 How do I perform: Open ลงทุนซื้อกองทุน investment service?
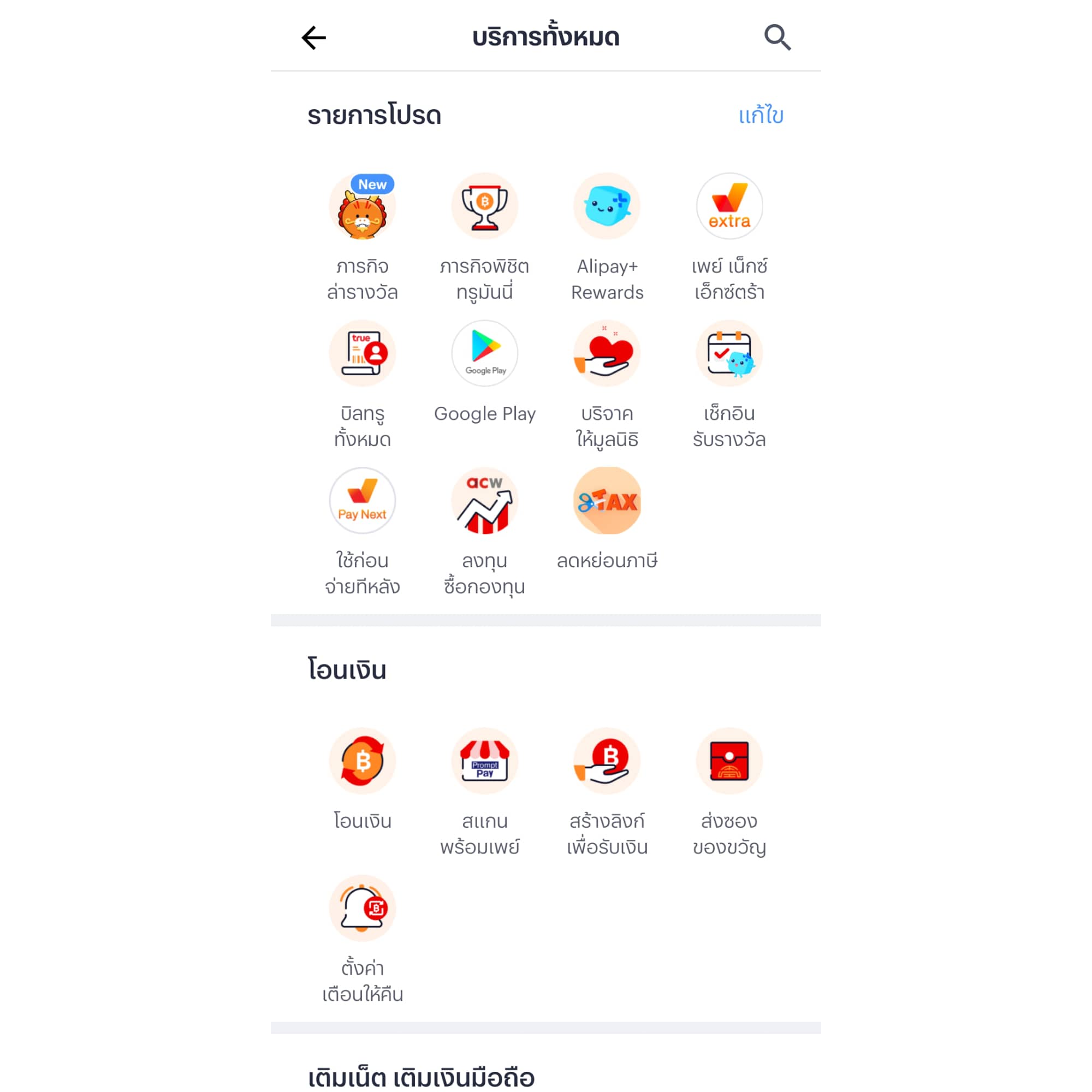click(484, 501)
